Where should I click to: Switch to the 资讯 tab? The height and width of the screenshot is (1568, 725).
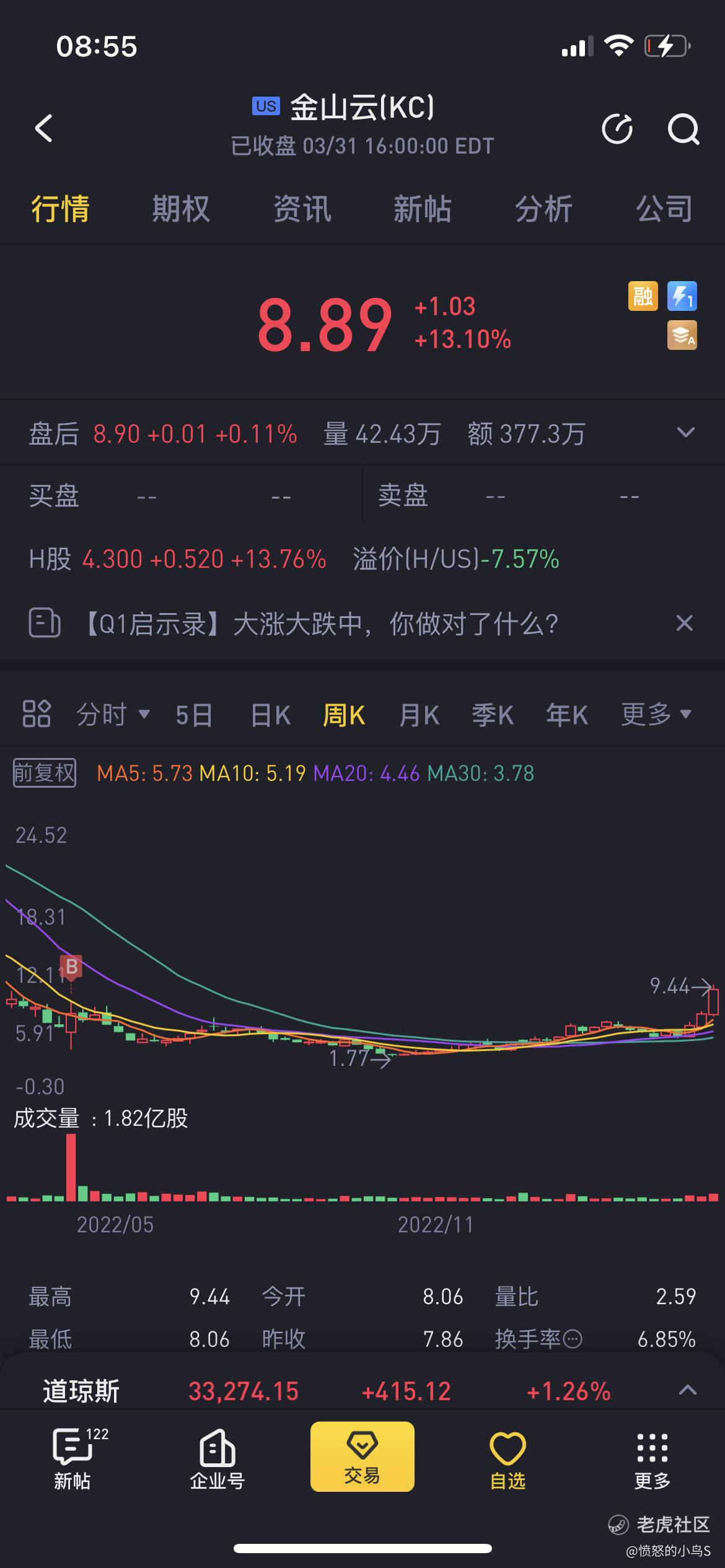point(302,209)
